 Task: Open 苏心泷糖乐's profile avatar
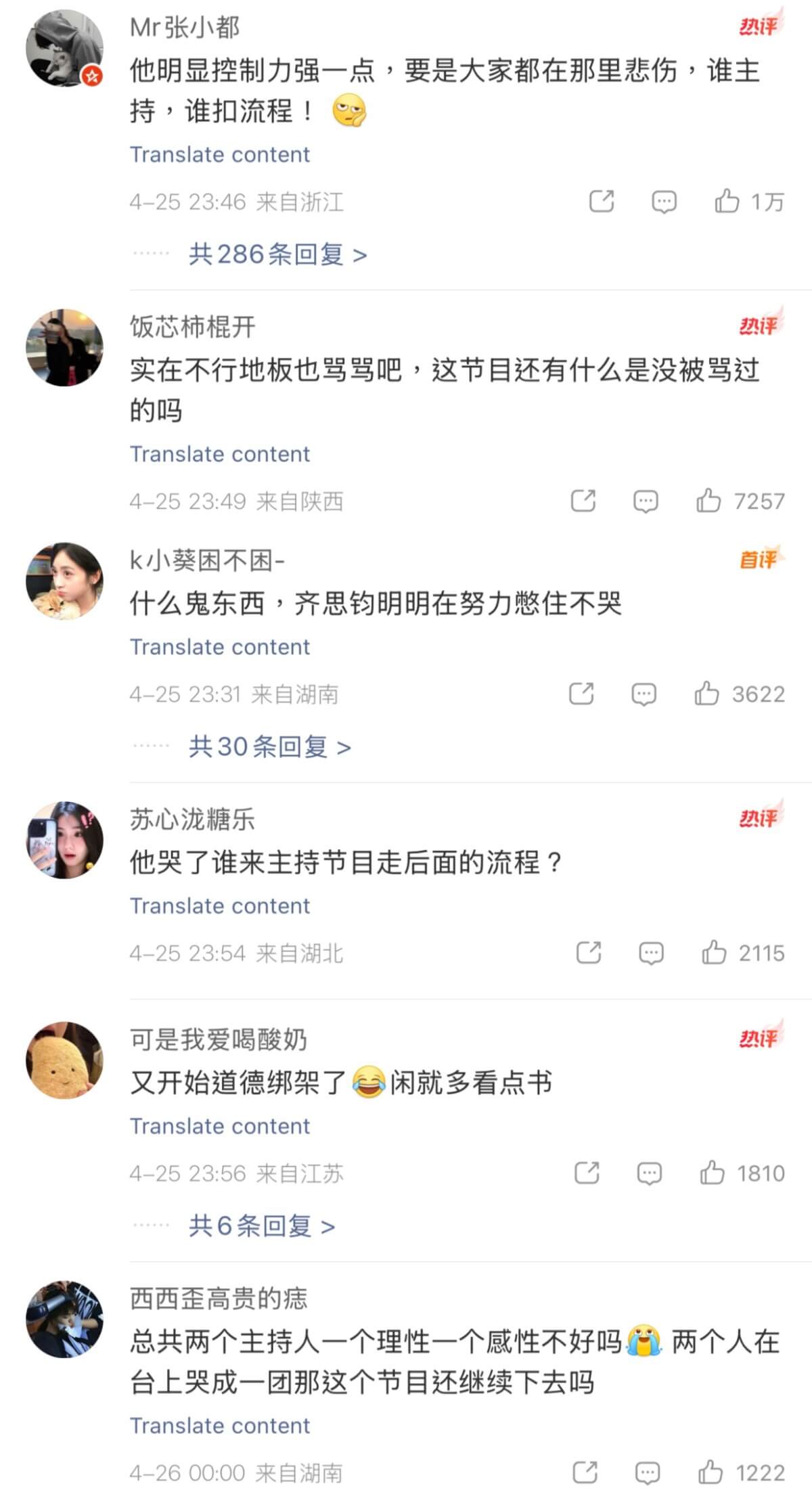pyautogui.click(x=64, y=840)
